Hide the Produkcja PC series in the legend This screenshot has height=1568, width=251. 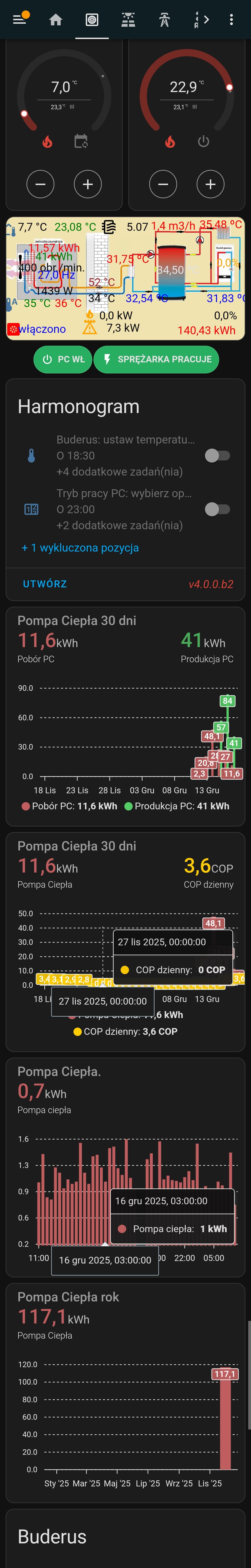(x=177, y=806)
